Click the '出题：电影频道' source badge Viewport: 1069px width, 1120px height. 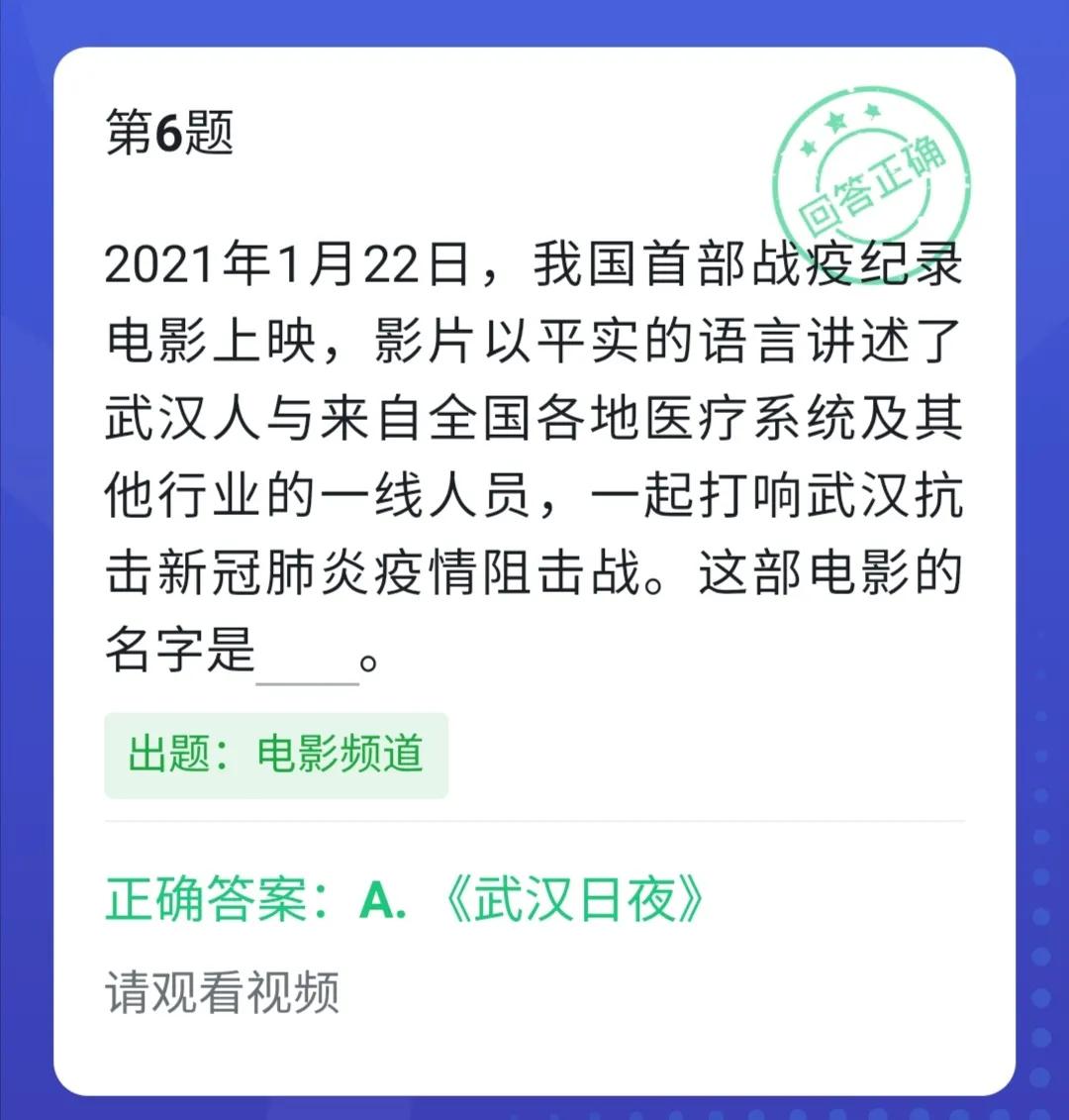point(275,756)
